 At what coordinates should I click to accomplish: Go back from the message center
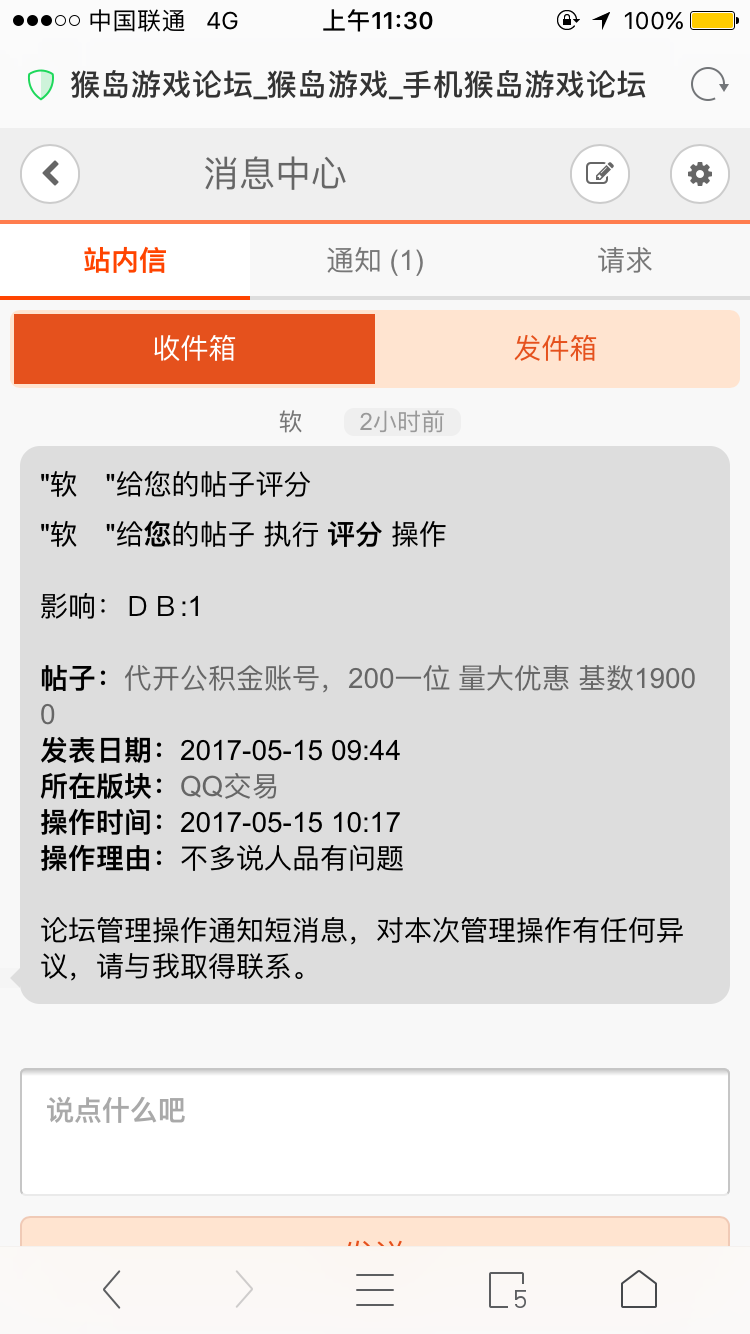(50, 174)
